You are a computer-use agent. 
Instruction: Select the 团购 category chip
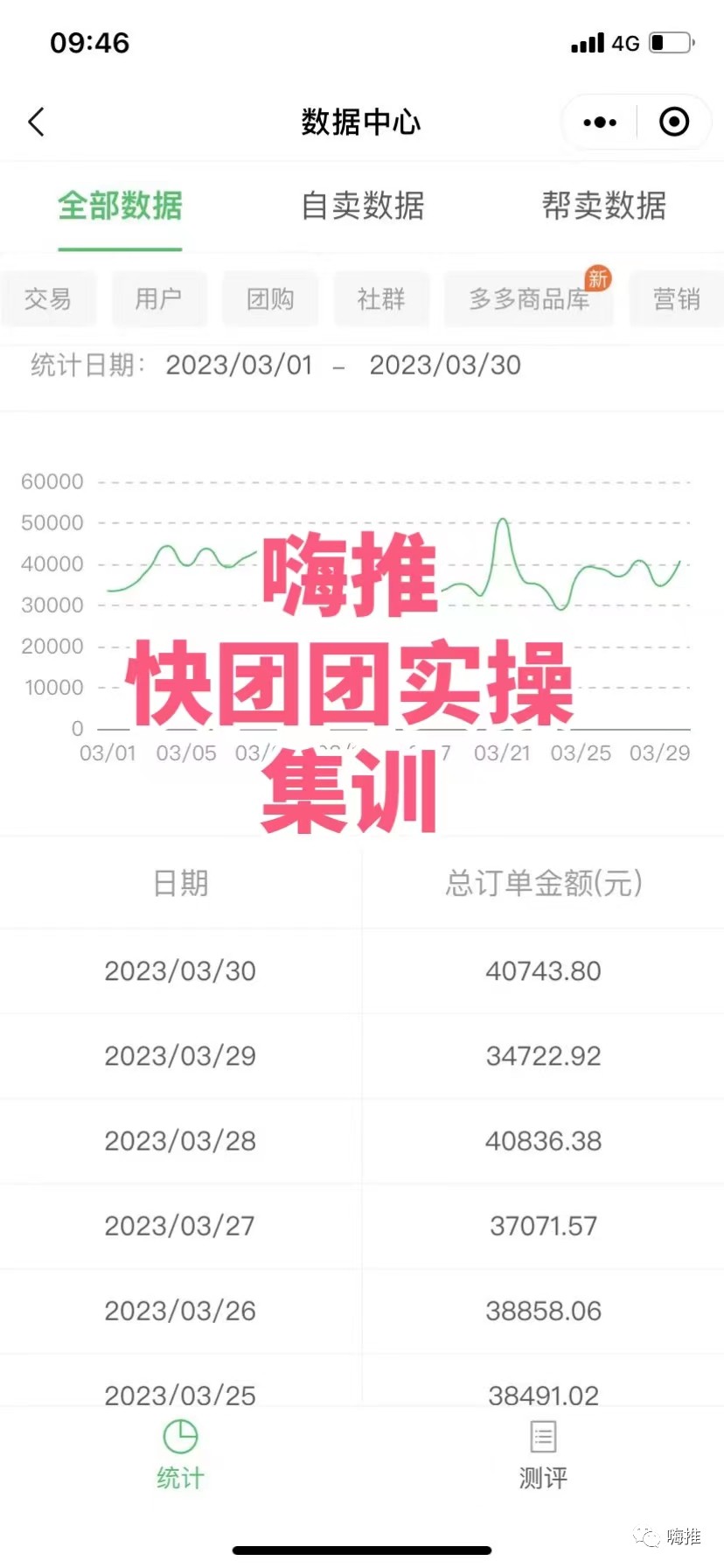coord(270,299)
